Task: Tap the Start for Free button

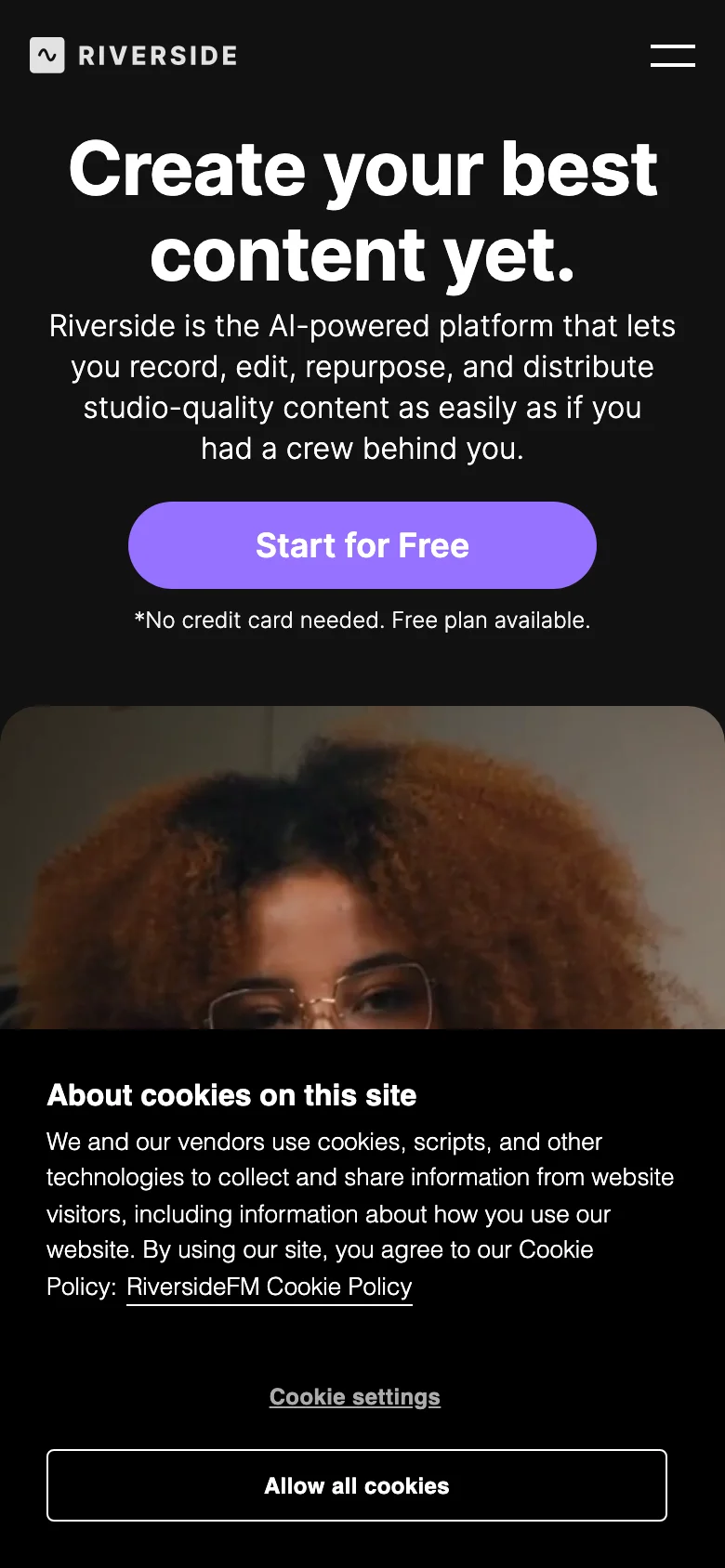Action: pyautogui.click(x=362, y=545)
